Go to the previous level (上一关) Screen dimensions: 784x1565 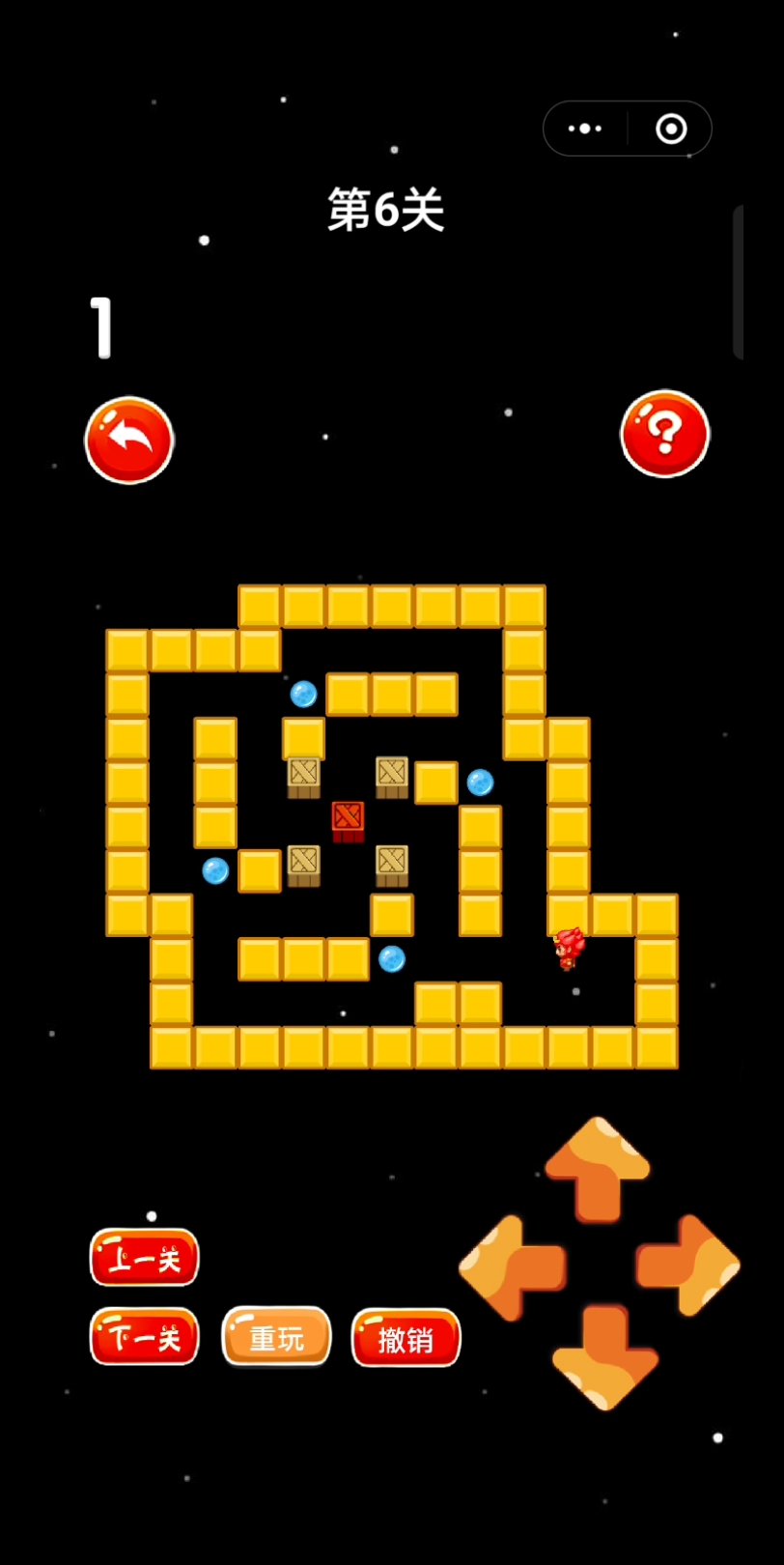[145, 1258]
